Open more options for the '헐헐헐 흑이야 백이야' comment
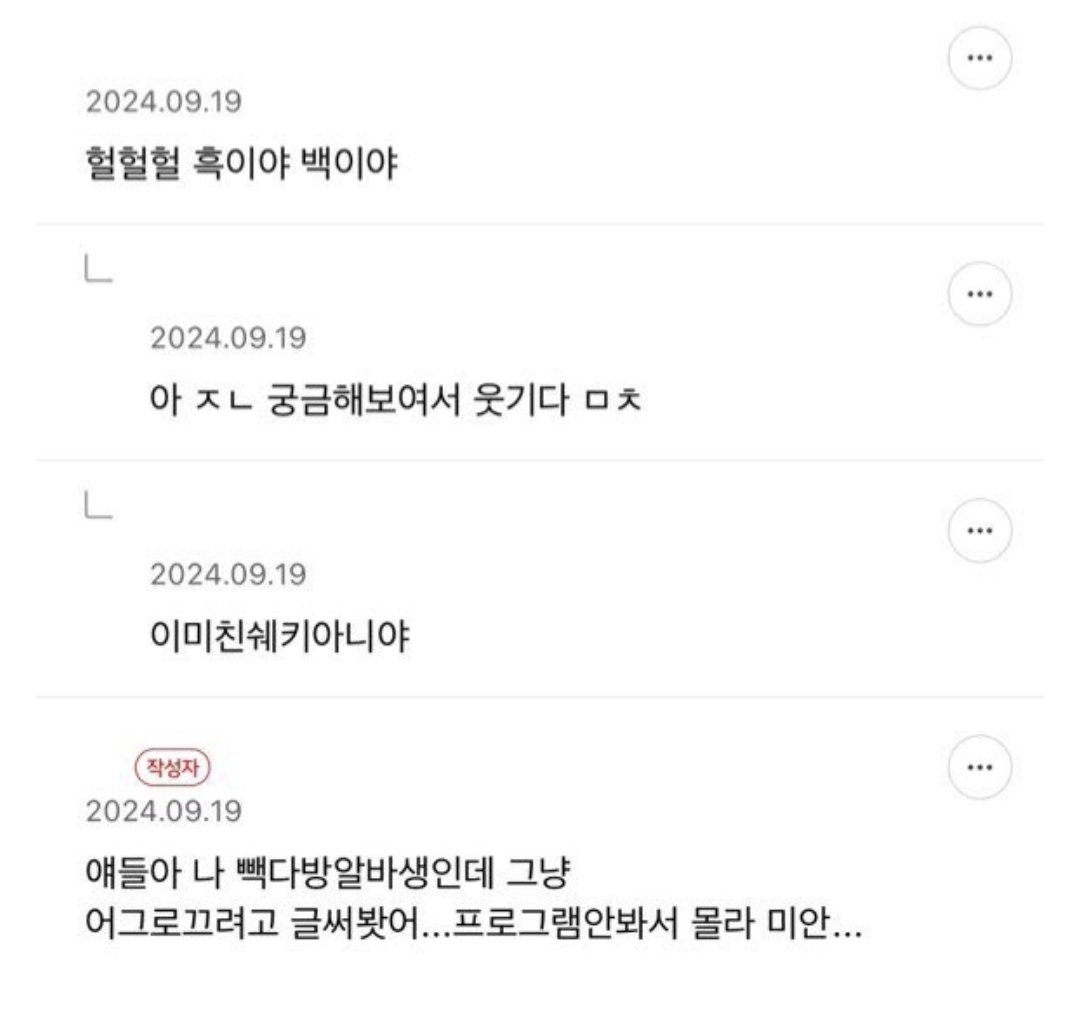1080x1024 pixels. 979,57
